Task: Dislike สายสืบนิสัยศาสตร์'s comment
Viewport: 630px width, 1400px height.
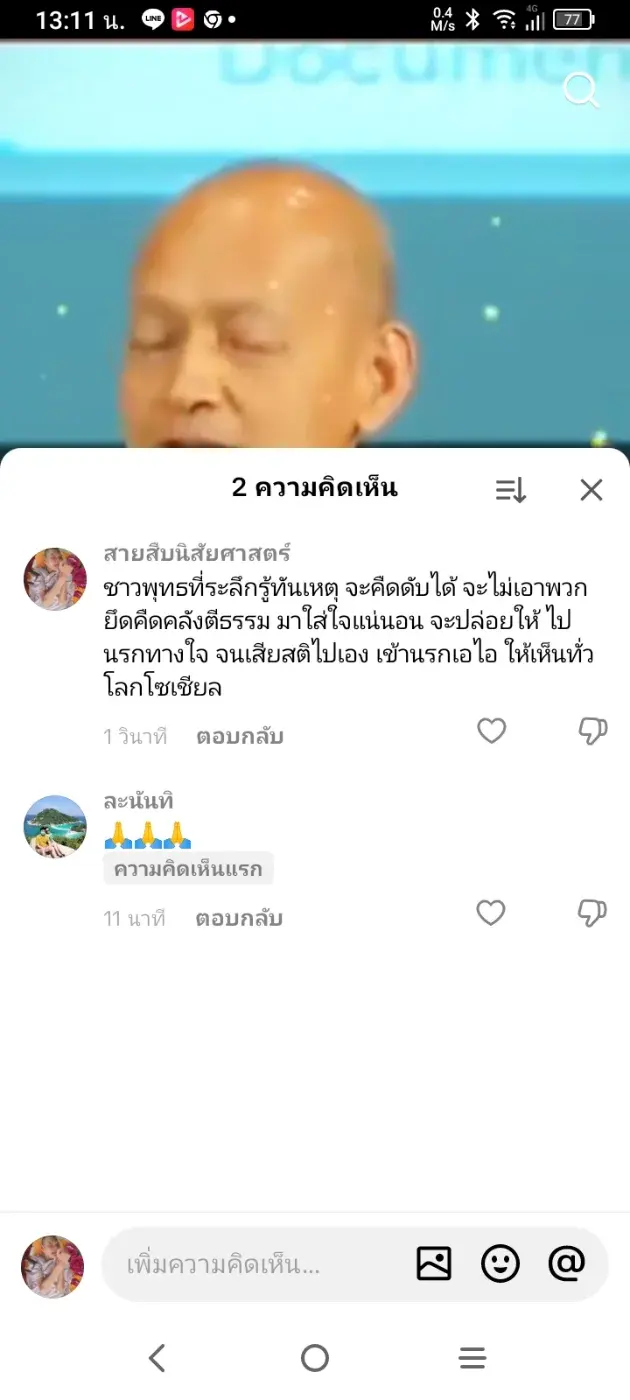Action: 593,731
